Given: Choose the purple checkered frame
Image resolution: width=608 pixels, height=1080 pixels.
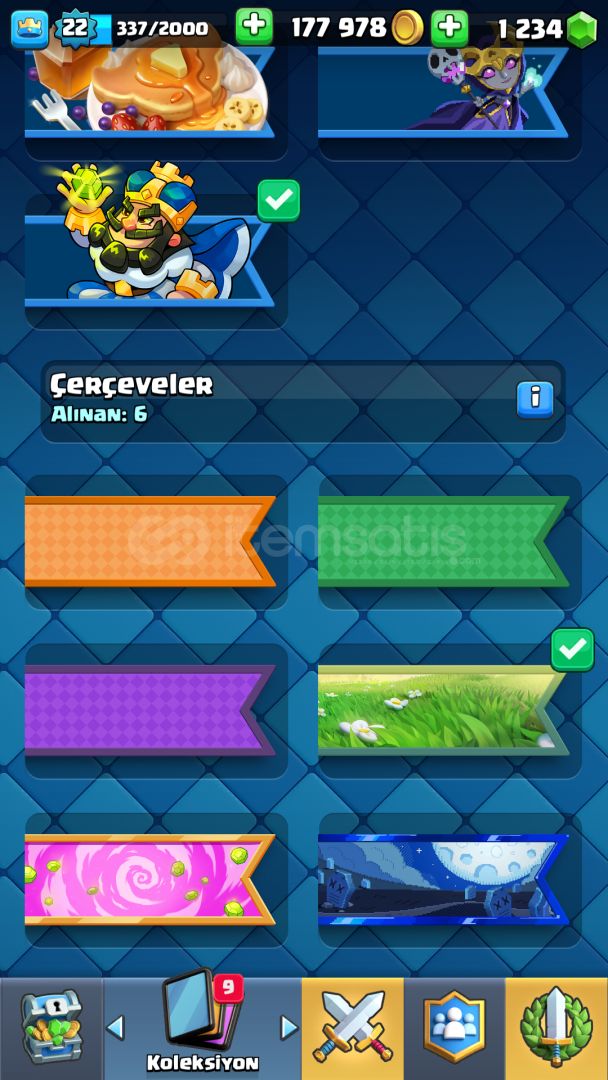Looking at the screenshot, I should tap(149, 710).
